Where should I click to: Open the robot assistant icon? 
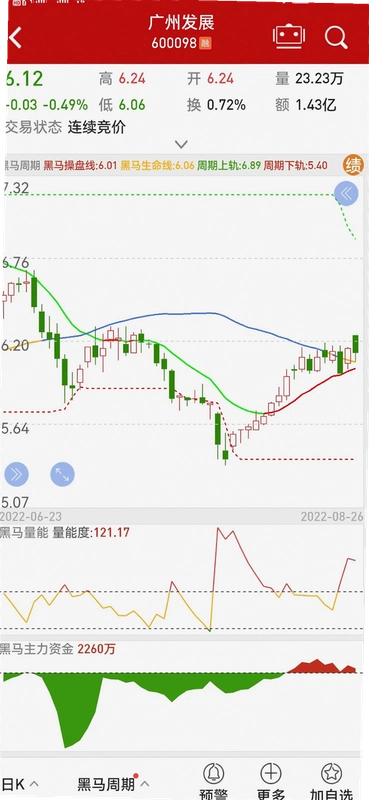[289, 37]
